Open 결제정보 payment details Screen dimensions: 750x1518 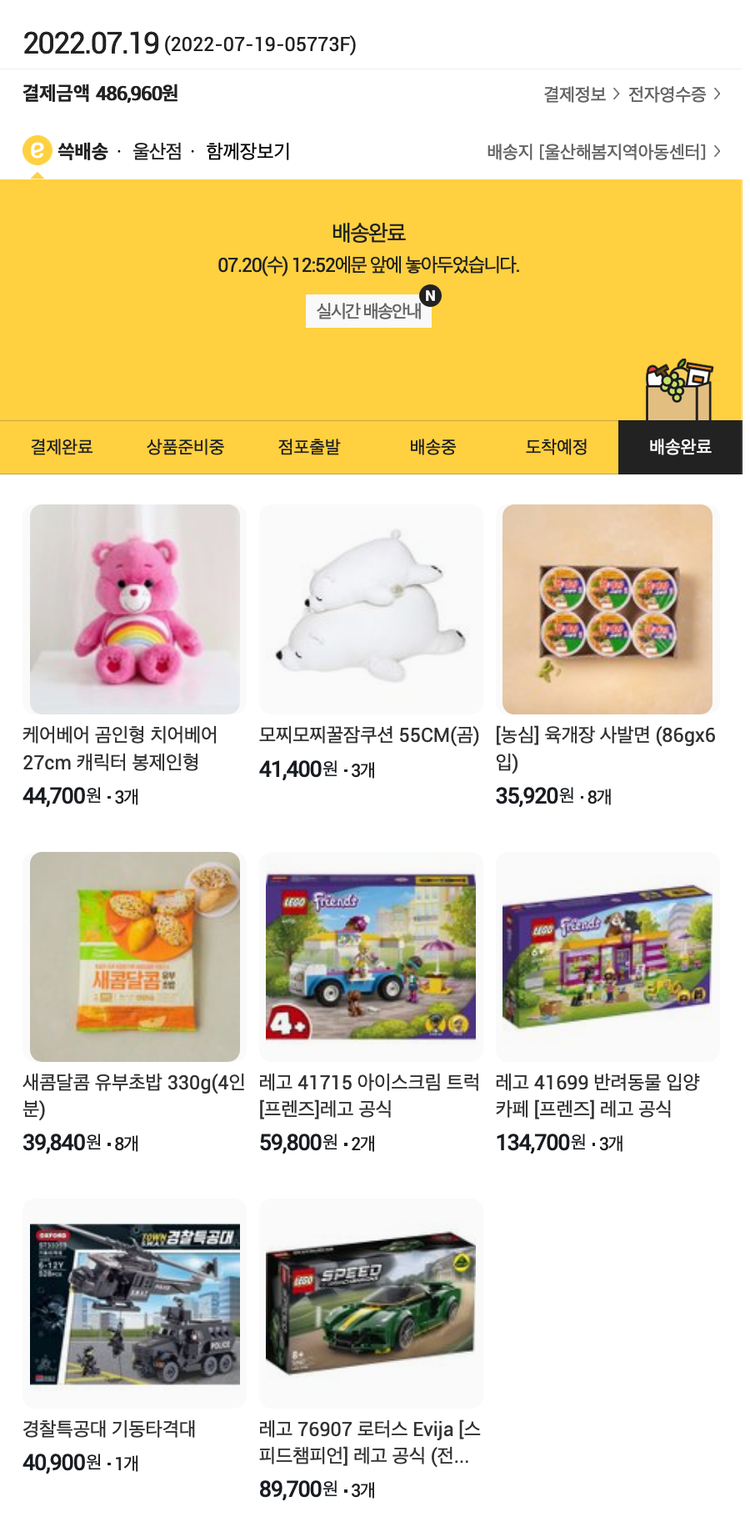pyautogui.click(x=581, y=94)
